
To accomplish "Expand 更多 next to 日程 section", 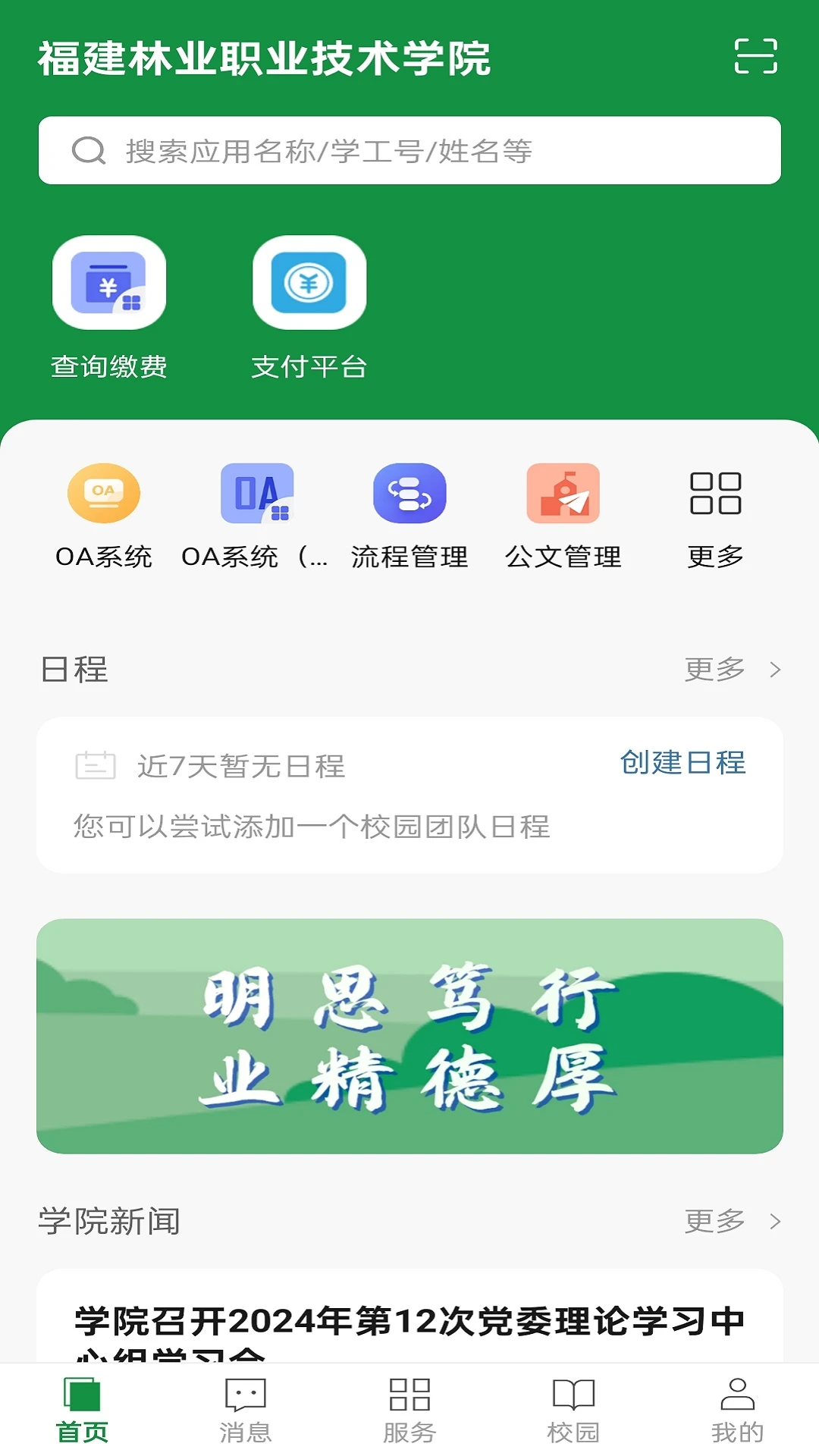I will [x=714, y=670].
